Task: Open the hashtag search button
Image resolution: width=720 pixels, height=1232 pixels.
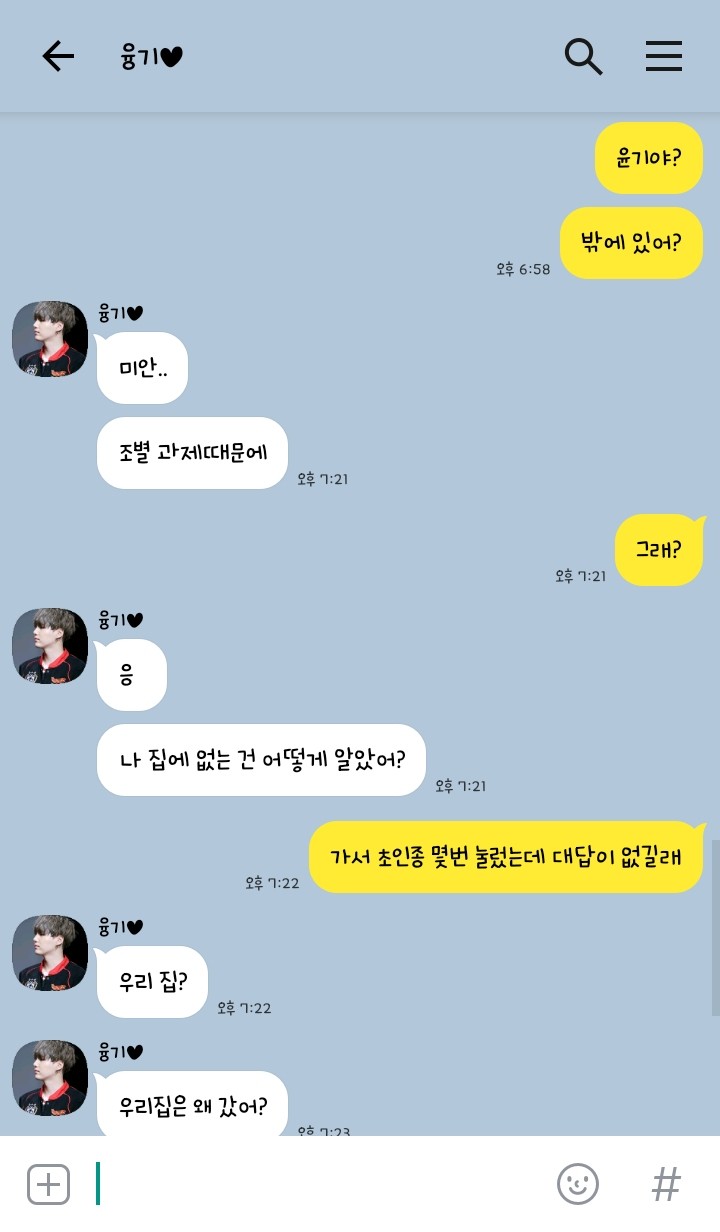Action: (x=666, y=1184)
